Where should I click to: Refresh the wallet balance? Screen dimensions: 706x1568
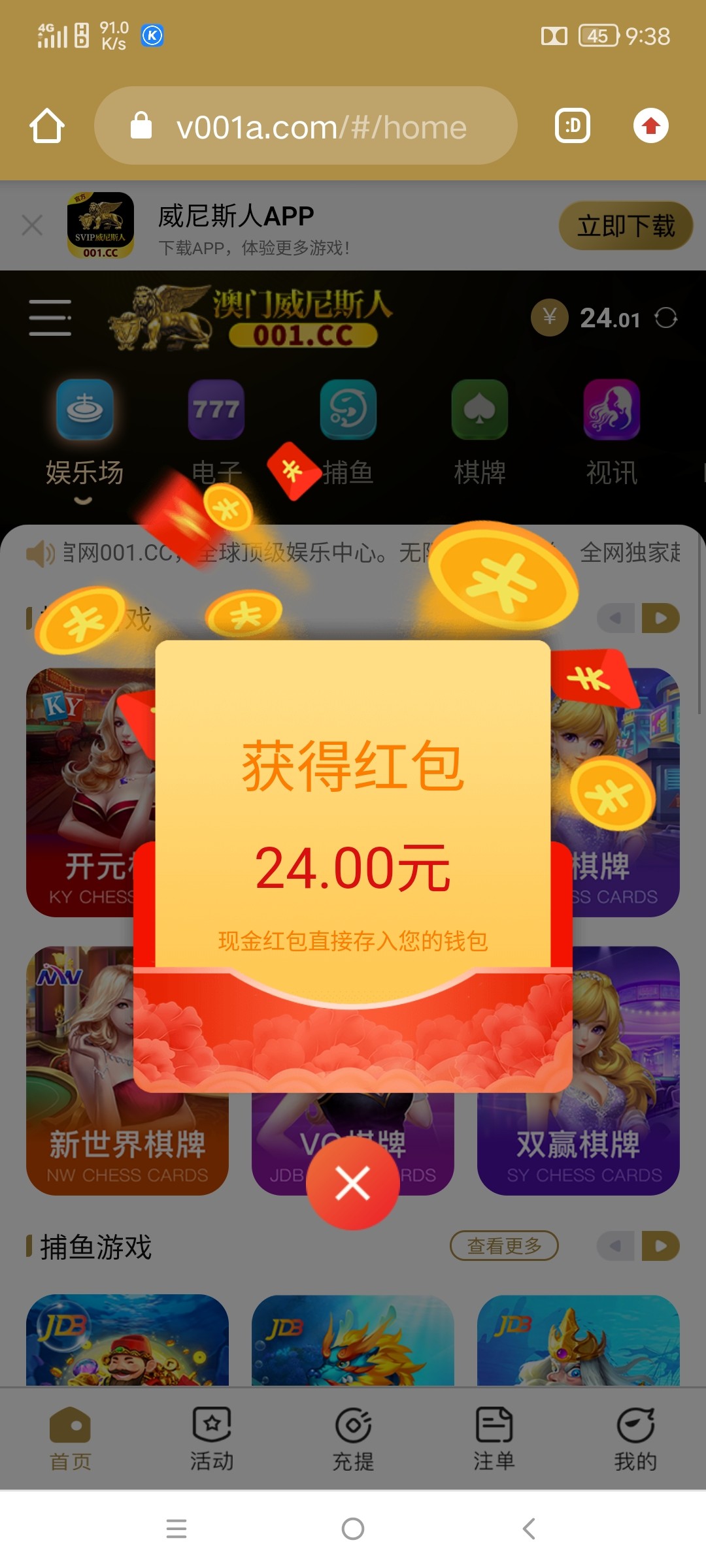coord(665,318)
